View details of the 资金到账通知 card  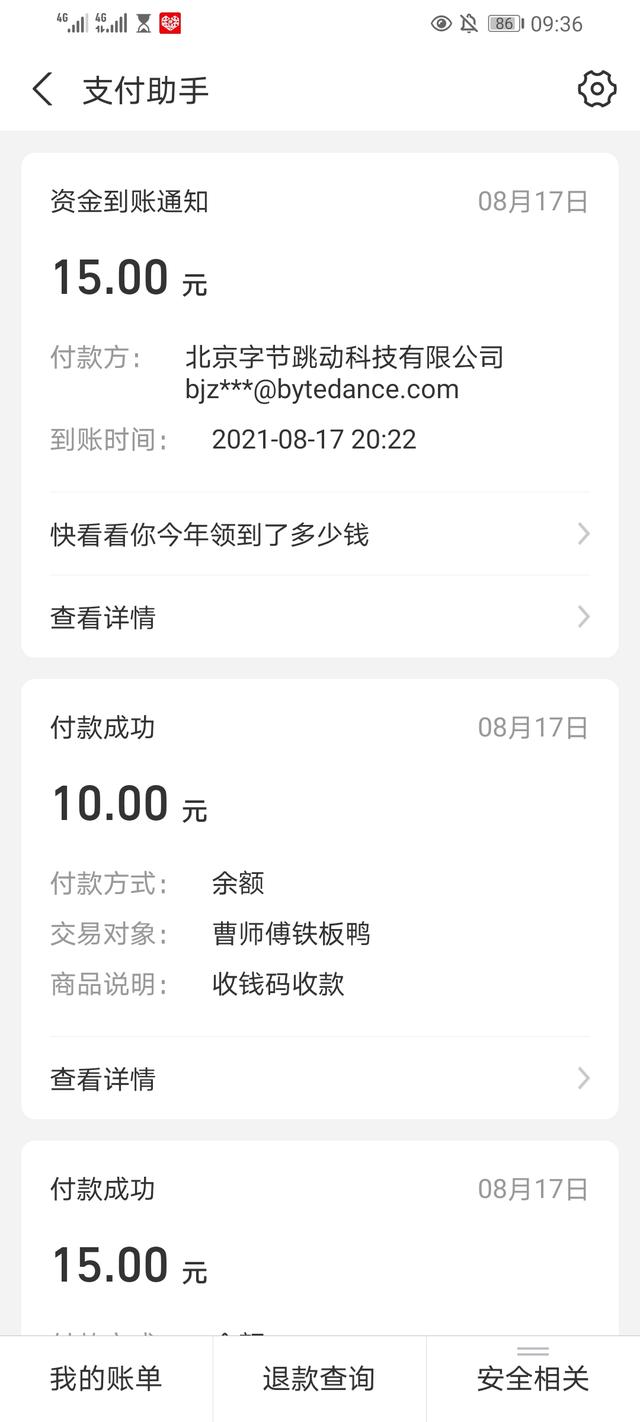pos(320,617)
